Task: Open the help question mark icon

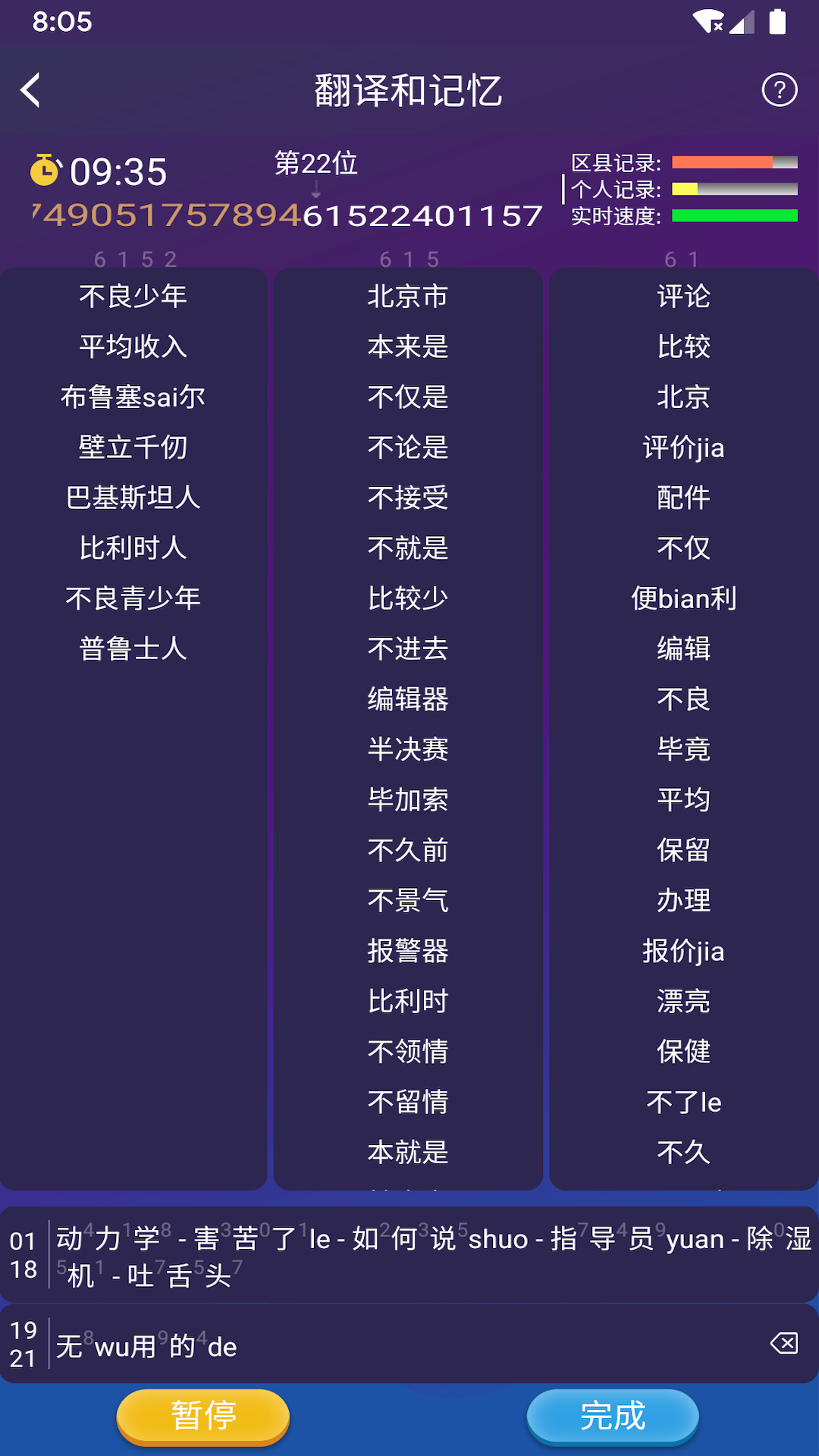Action: click(779, 90)
